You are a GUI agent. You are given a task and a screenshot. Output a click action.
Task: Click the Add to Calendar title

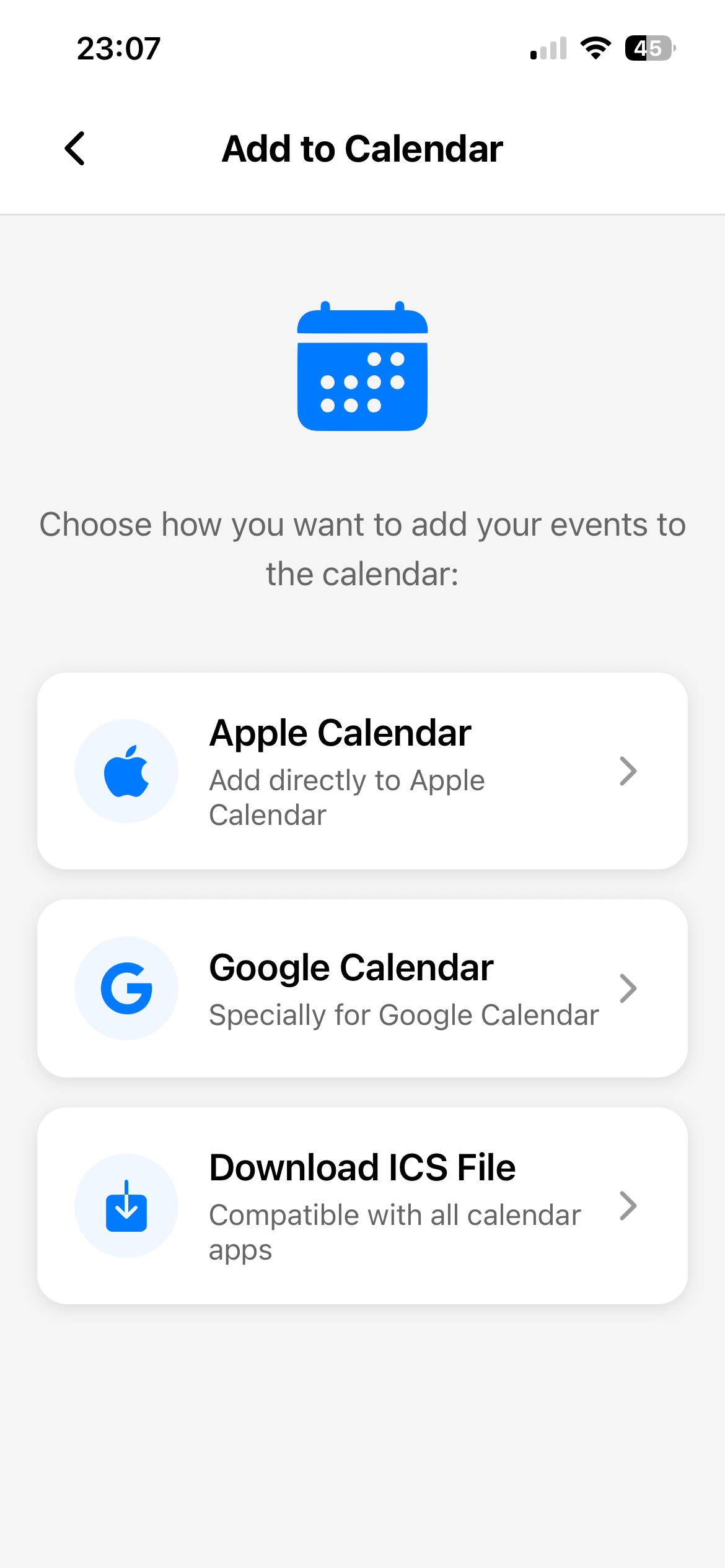[x=362, y=149]
